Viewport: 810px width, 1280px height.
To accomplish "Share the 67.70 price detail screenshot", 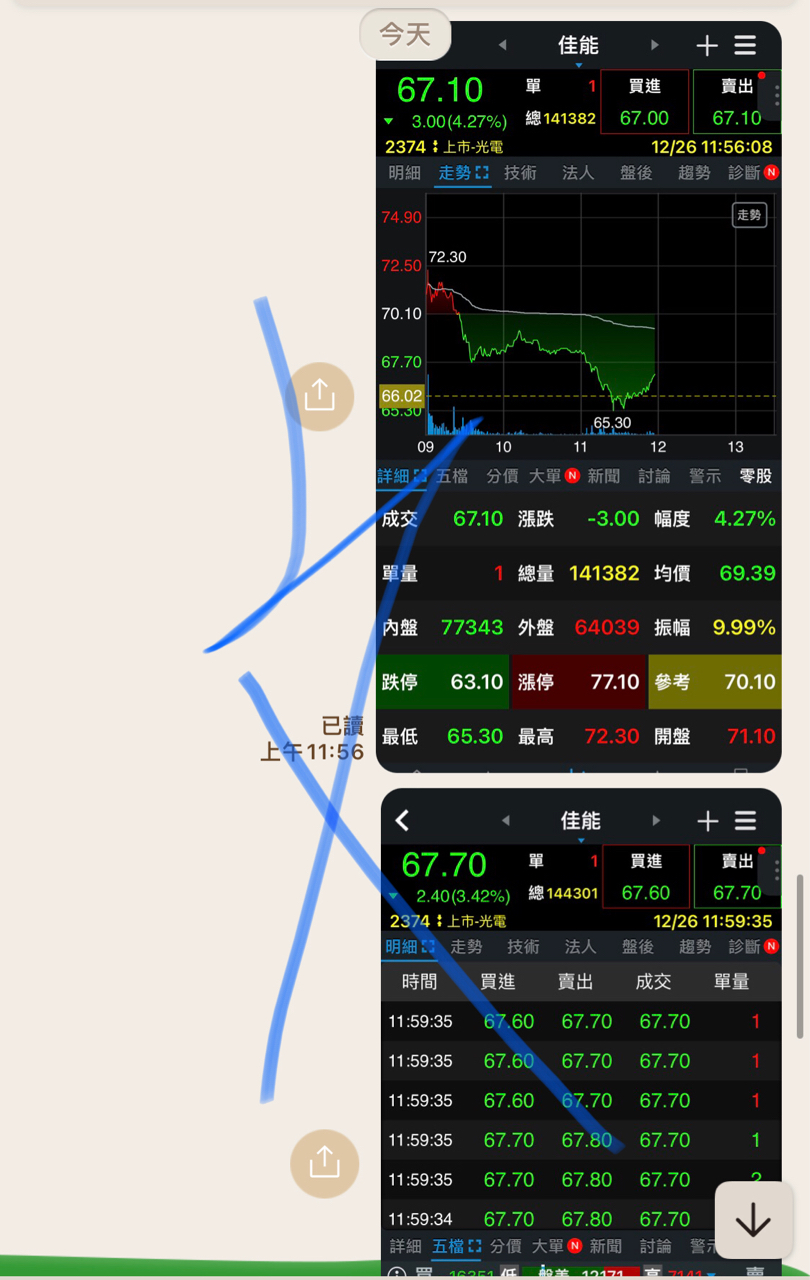I will 324,1163.
